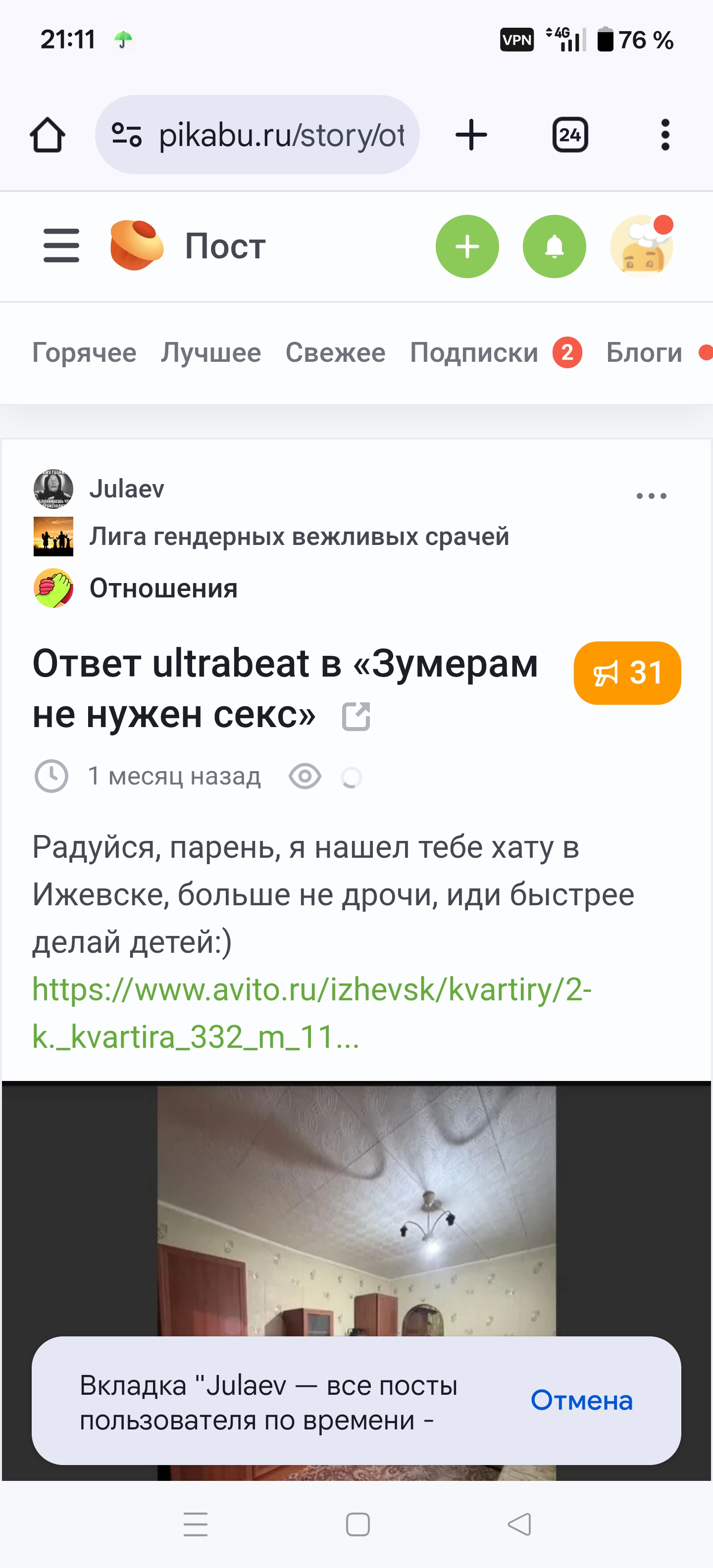The width and height of the screenshot is (713, 1568).
Task: Go to the Блоги tab
Action: point(644,352)
